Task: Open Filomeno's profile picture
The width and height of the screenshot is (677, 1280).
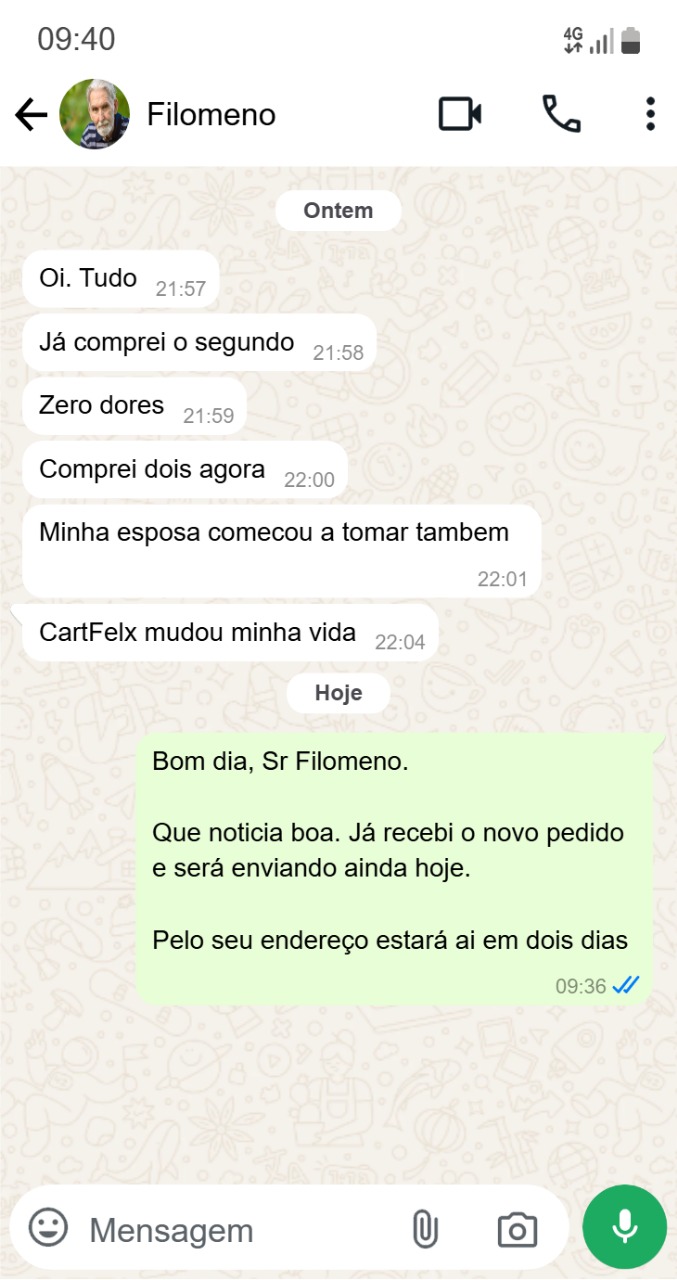Action: pos(95,114)
